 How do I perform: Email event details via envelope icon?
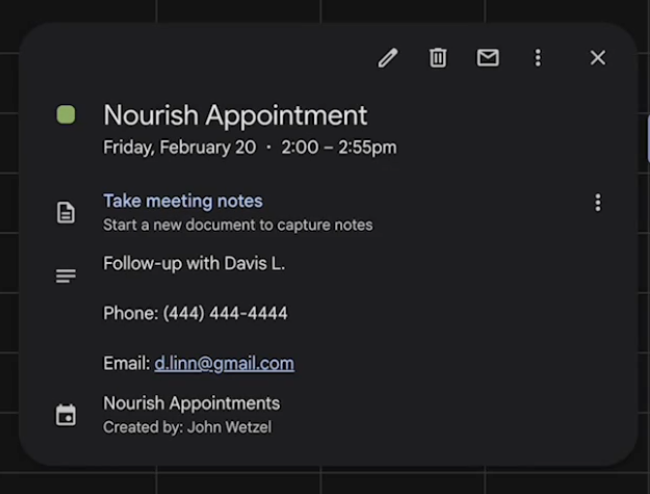tap(488, 58)
